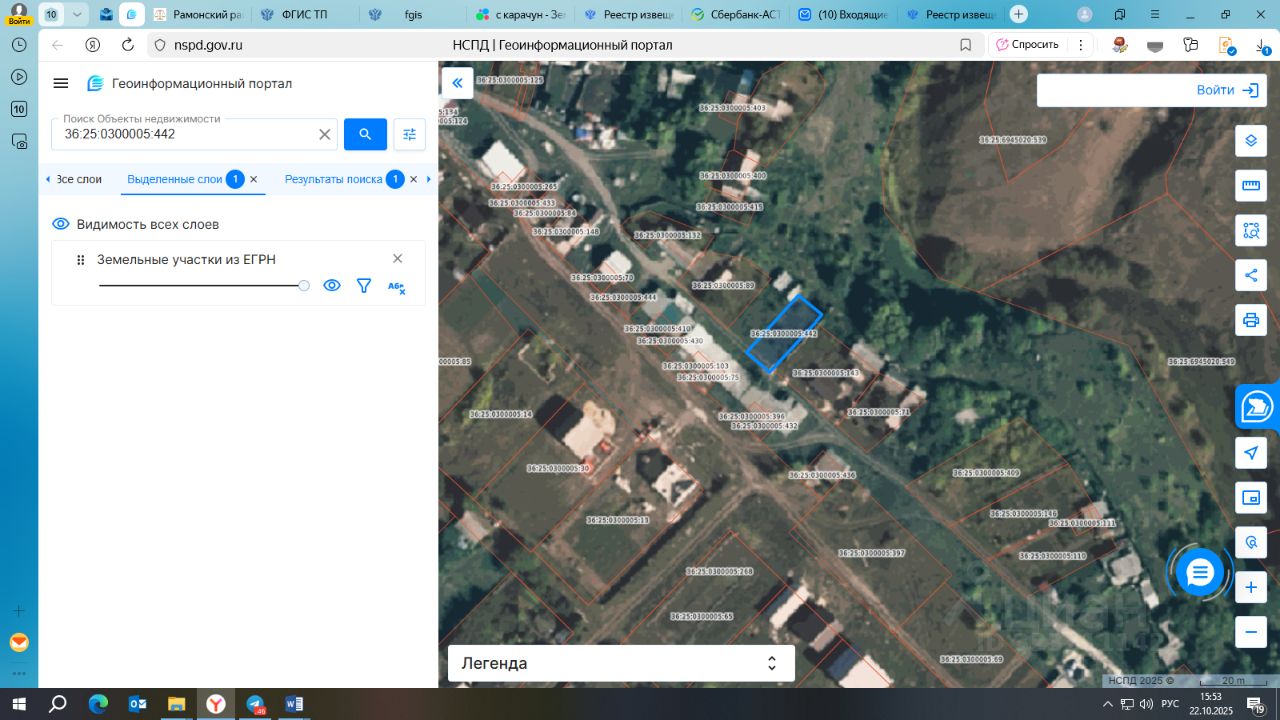Hide the Земельные участки из ЕГРН layer eye
This screenshot has width=1280, height=720.
[x=332, y=285]
